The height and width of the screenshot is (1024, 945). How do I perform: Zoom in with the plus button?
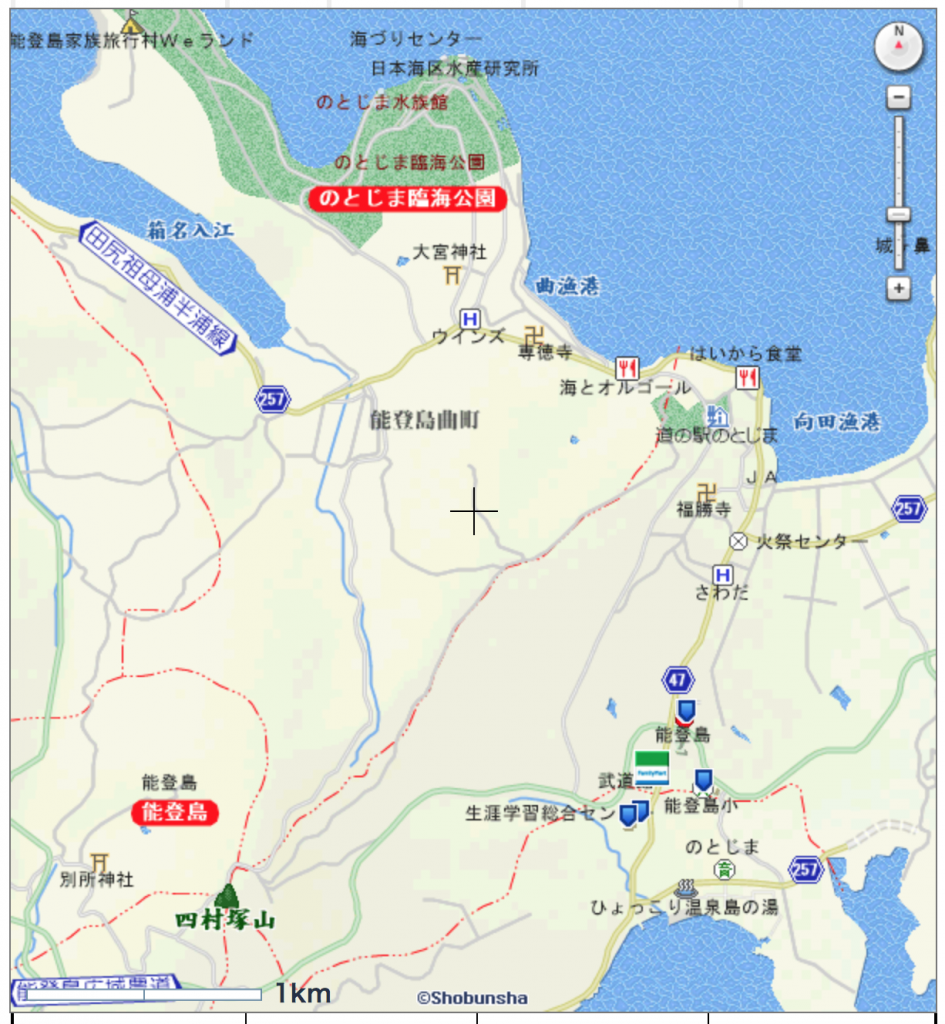point(898,289)
